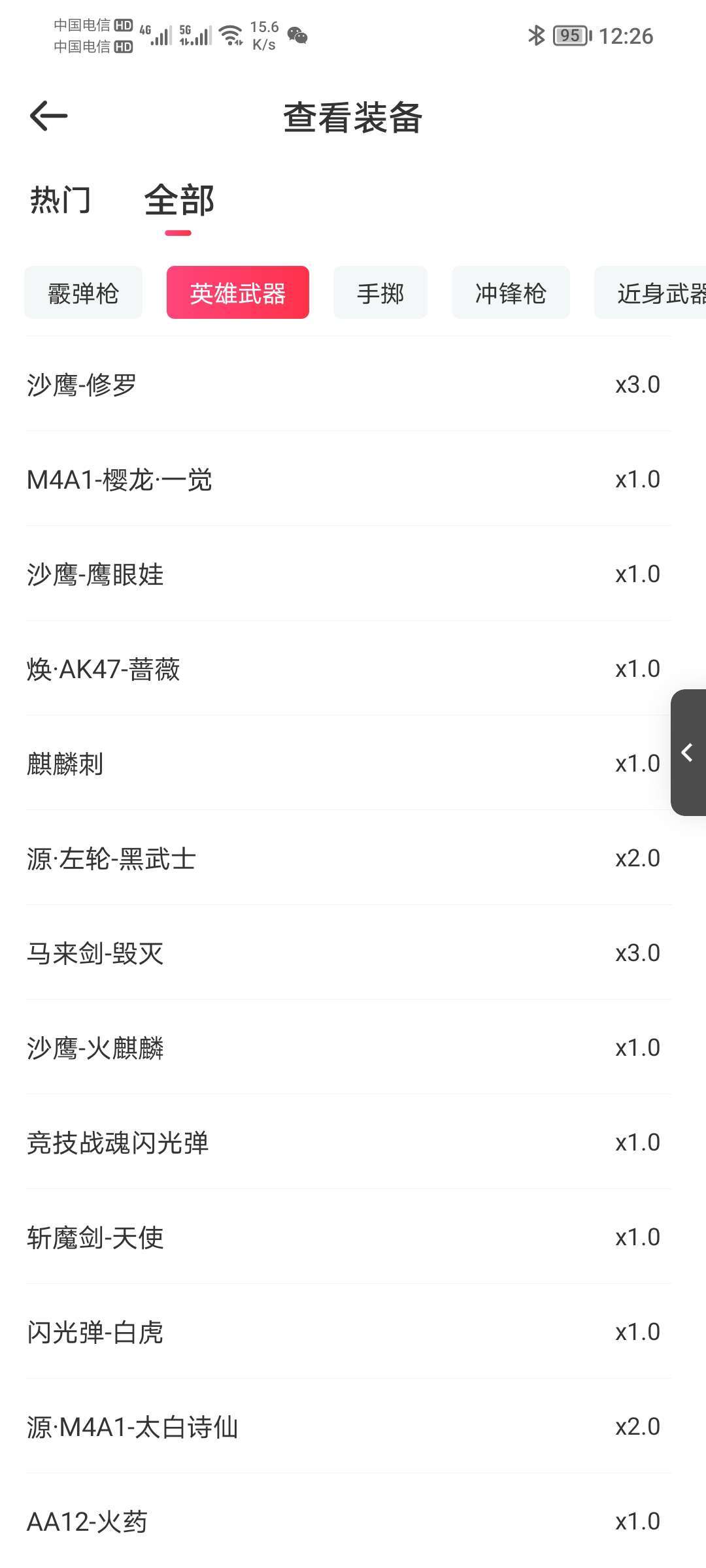
Task: Filter by 霰弹枪 chip
Action: click(83, 293)
